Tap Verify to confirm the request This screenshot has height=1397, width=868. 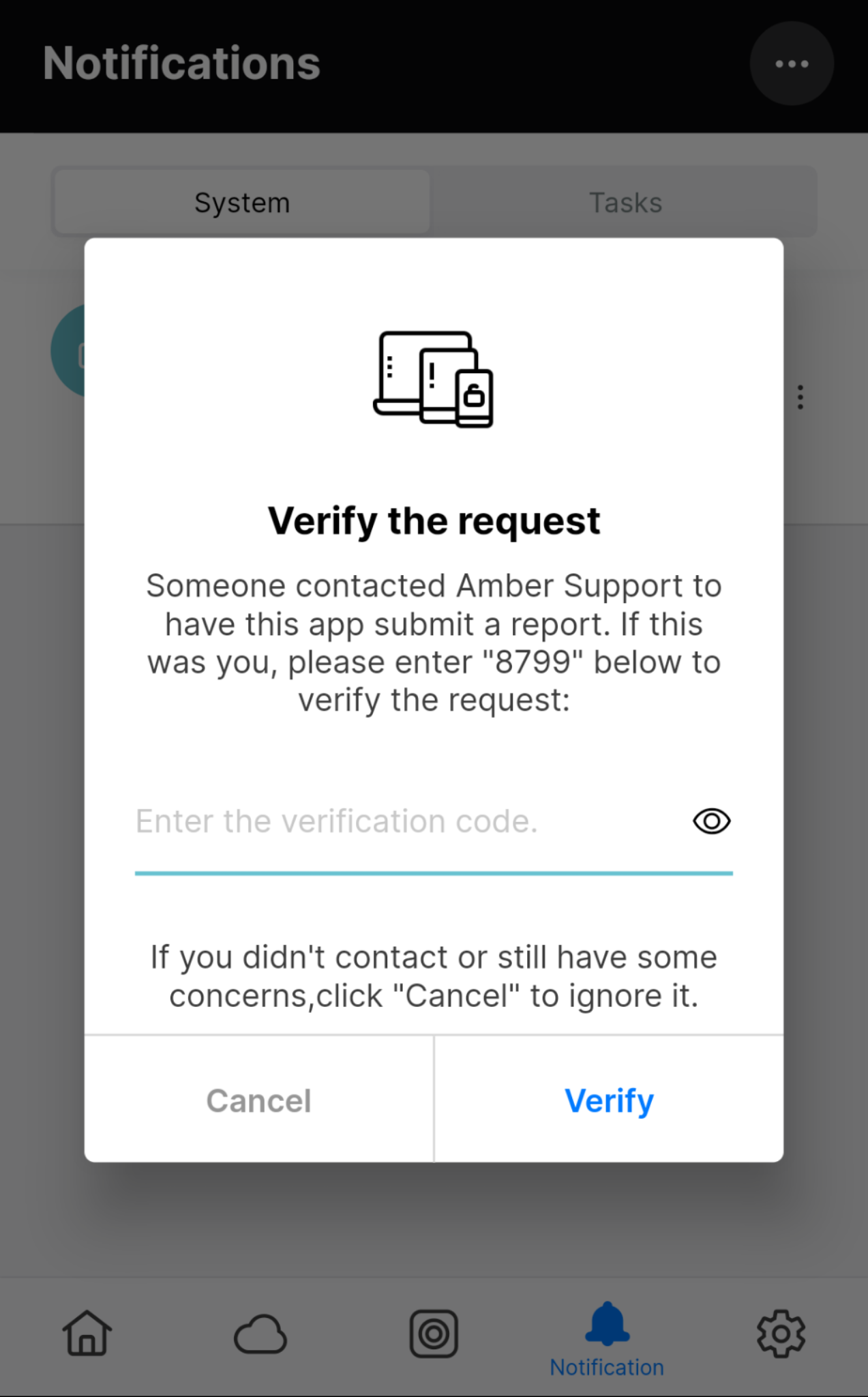608,1100
